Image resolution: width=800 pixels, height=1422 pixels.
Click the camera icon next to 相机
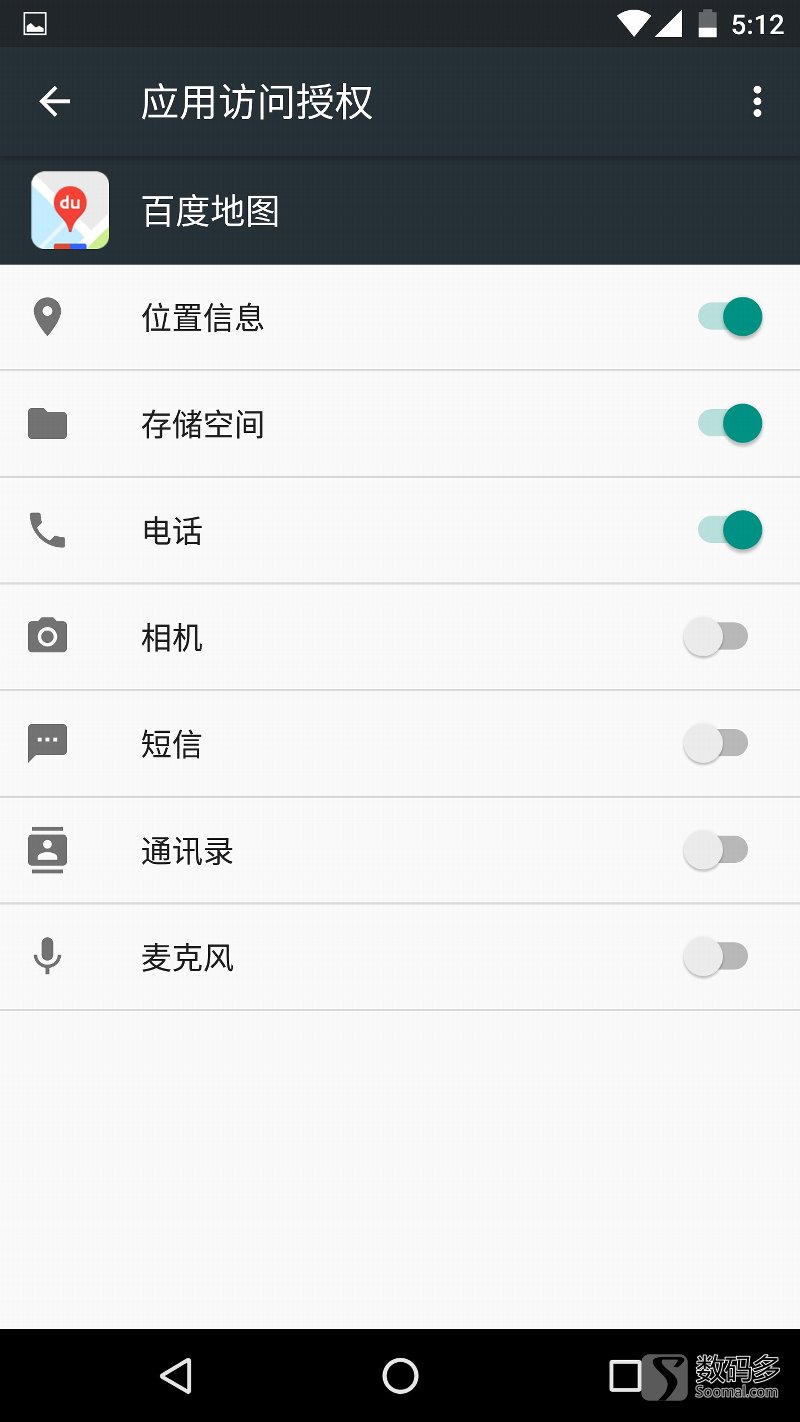47,636
